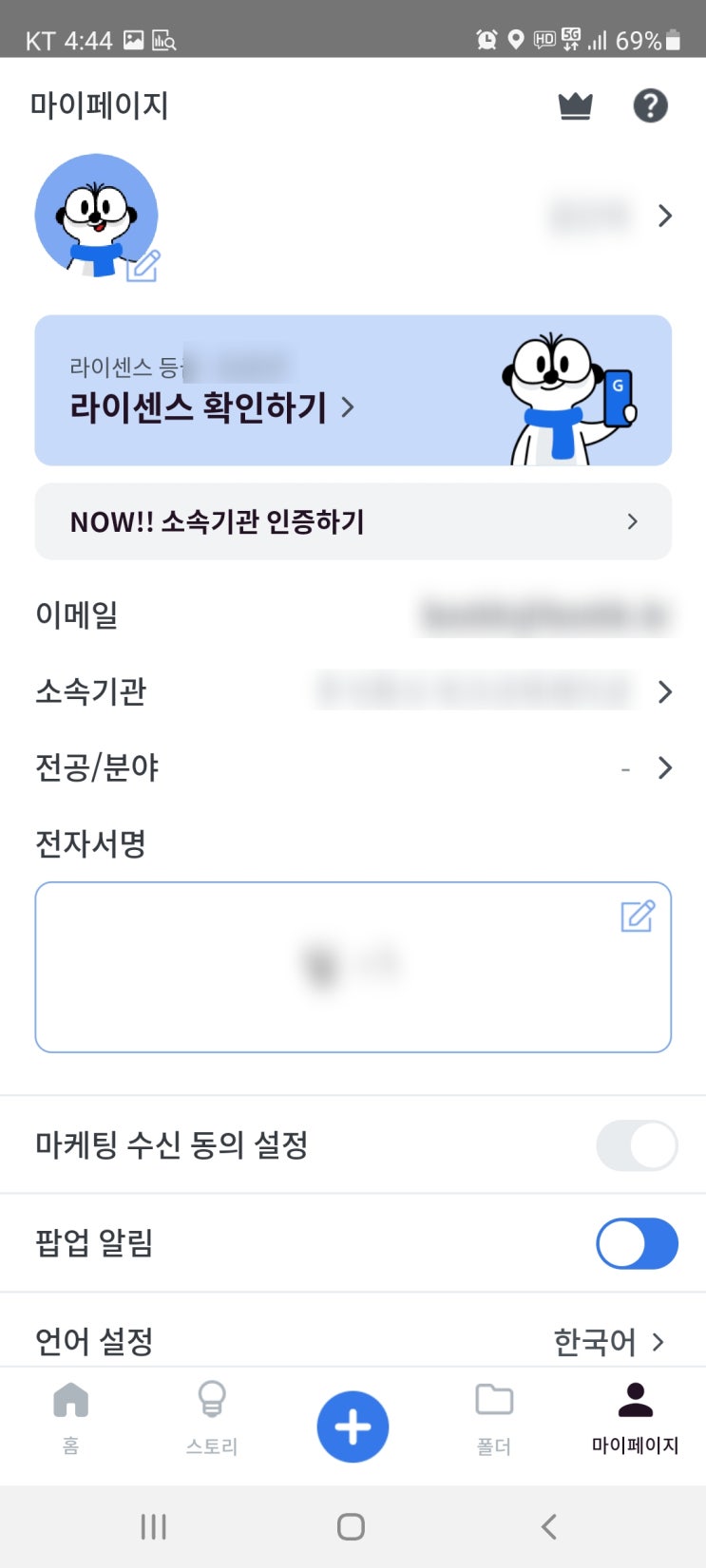Switch to the 스토리 tab

[211, 1417]
